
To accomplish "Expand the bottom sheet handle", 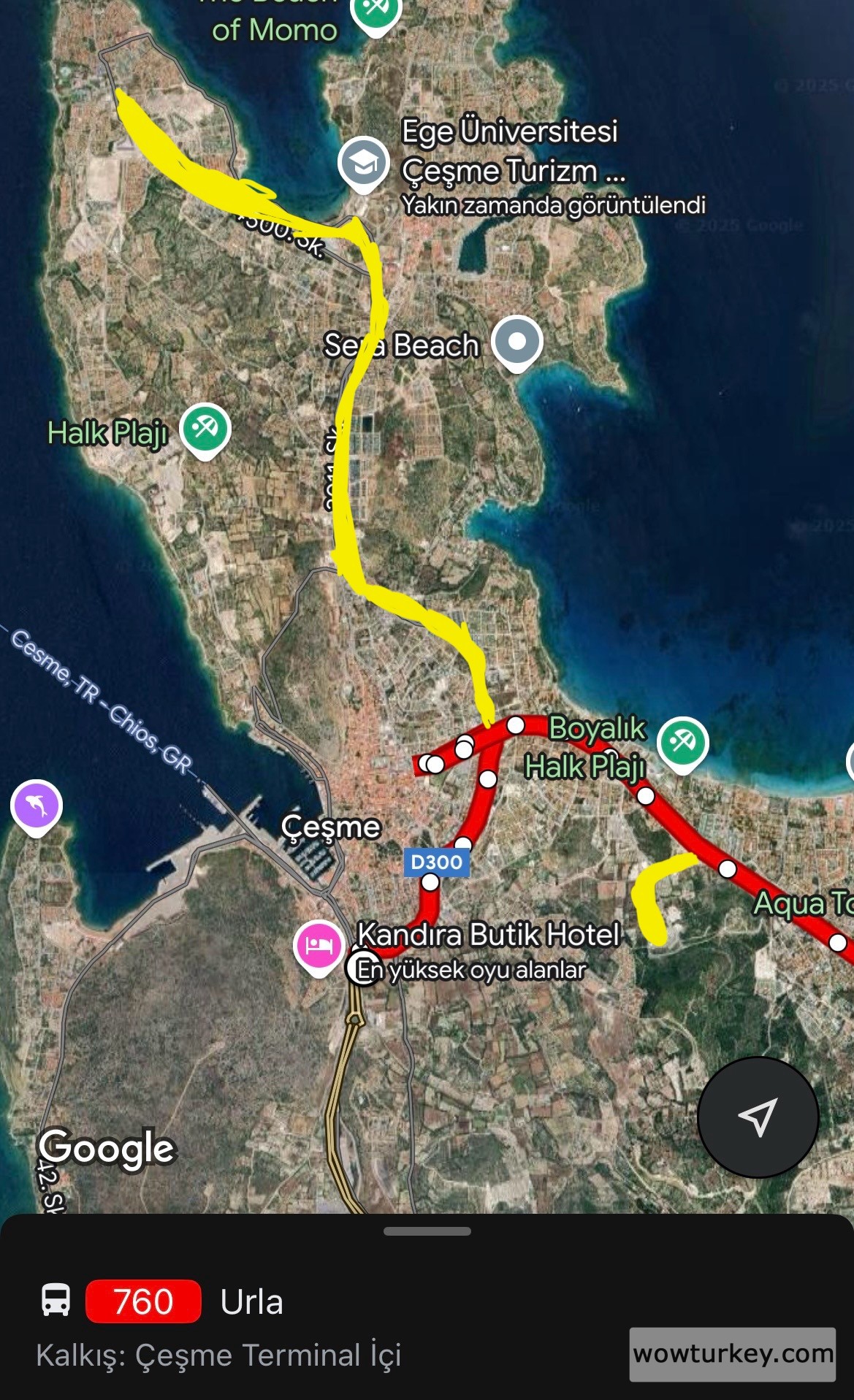I will (427, 1231).
